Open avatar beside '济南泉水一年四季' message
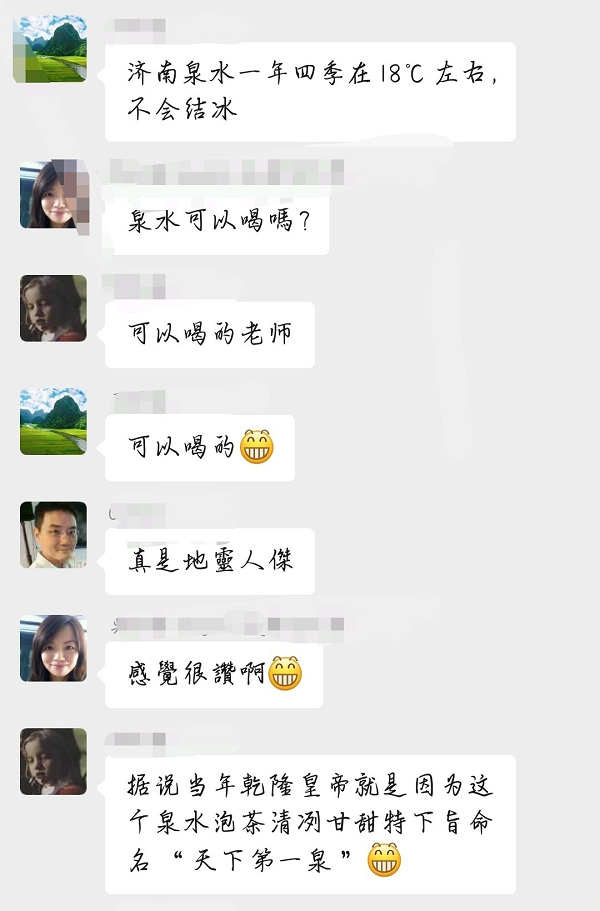600x911 pixels. [x=50, y=48]
